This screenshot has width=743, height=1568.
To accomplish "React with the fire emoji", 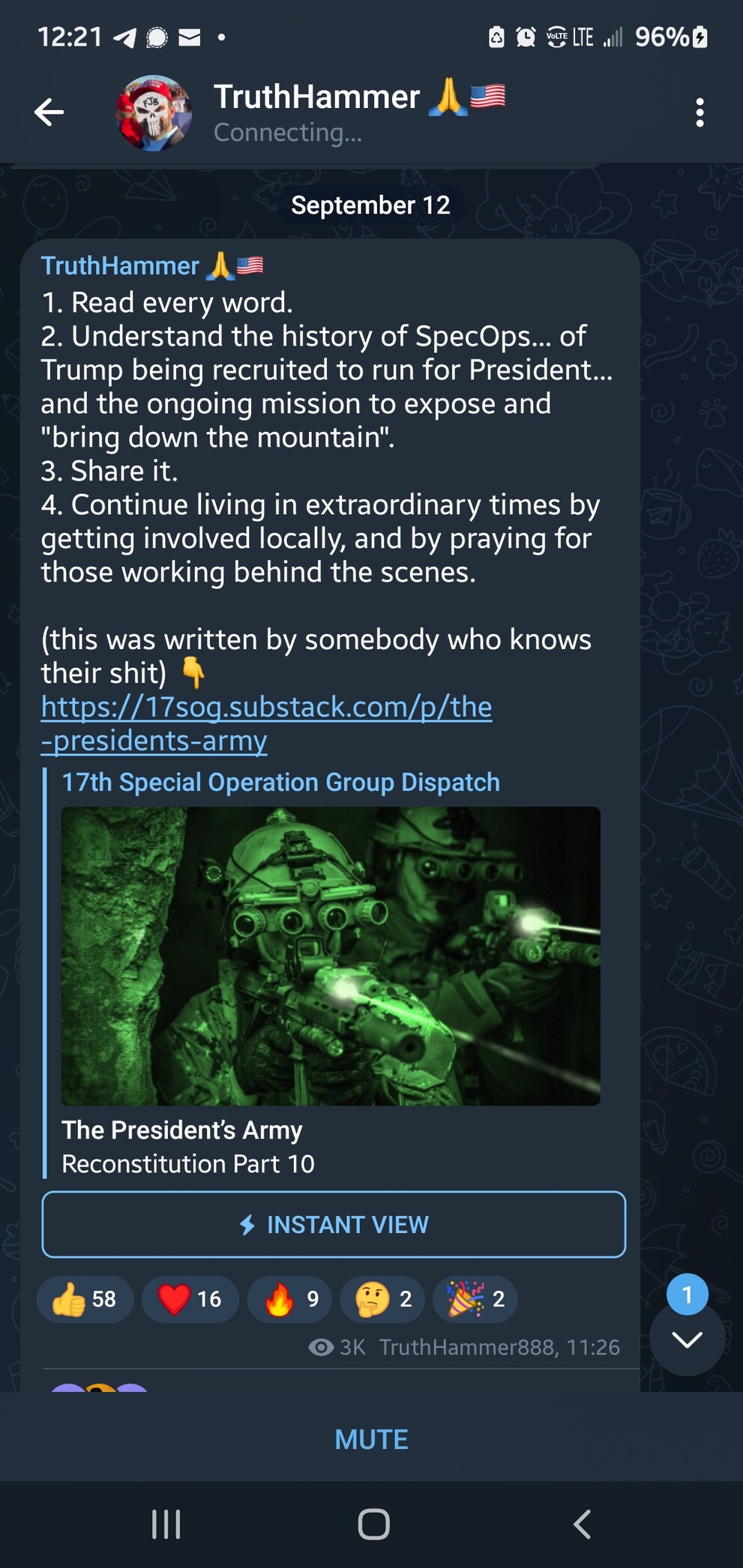I will click(x=292, y=1299).
